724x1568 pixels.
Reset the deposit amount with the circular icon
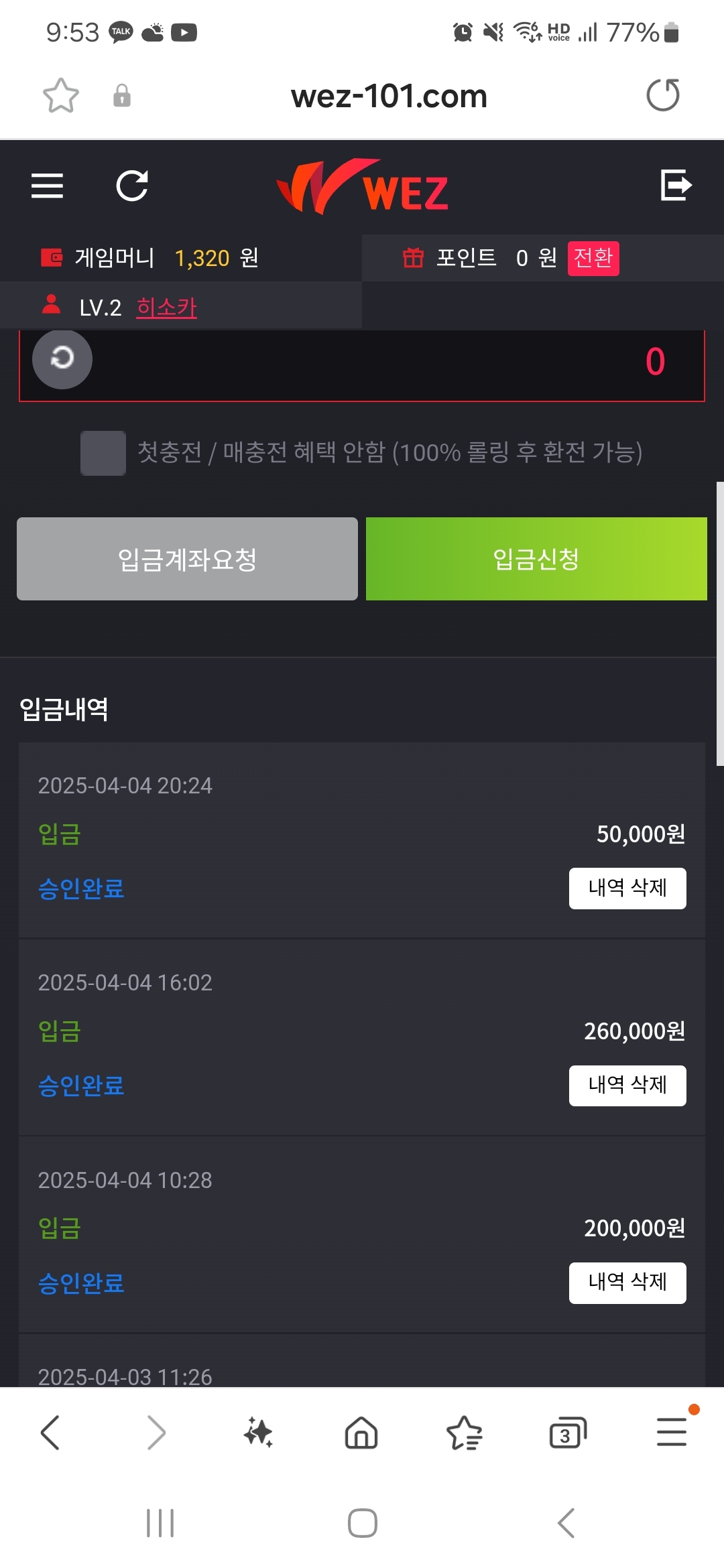62,359
